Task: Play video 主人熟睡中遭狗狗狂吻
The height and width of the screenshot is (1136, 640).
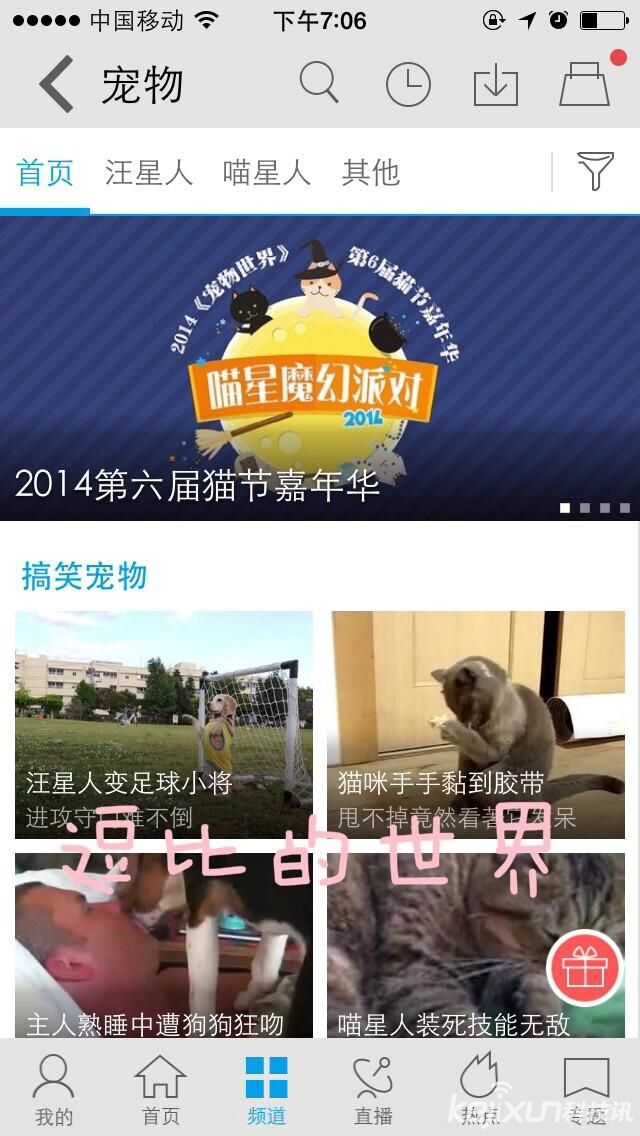Action: coord(164,945)
